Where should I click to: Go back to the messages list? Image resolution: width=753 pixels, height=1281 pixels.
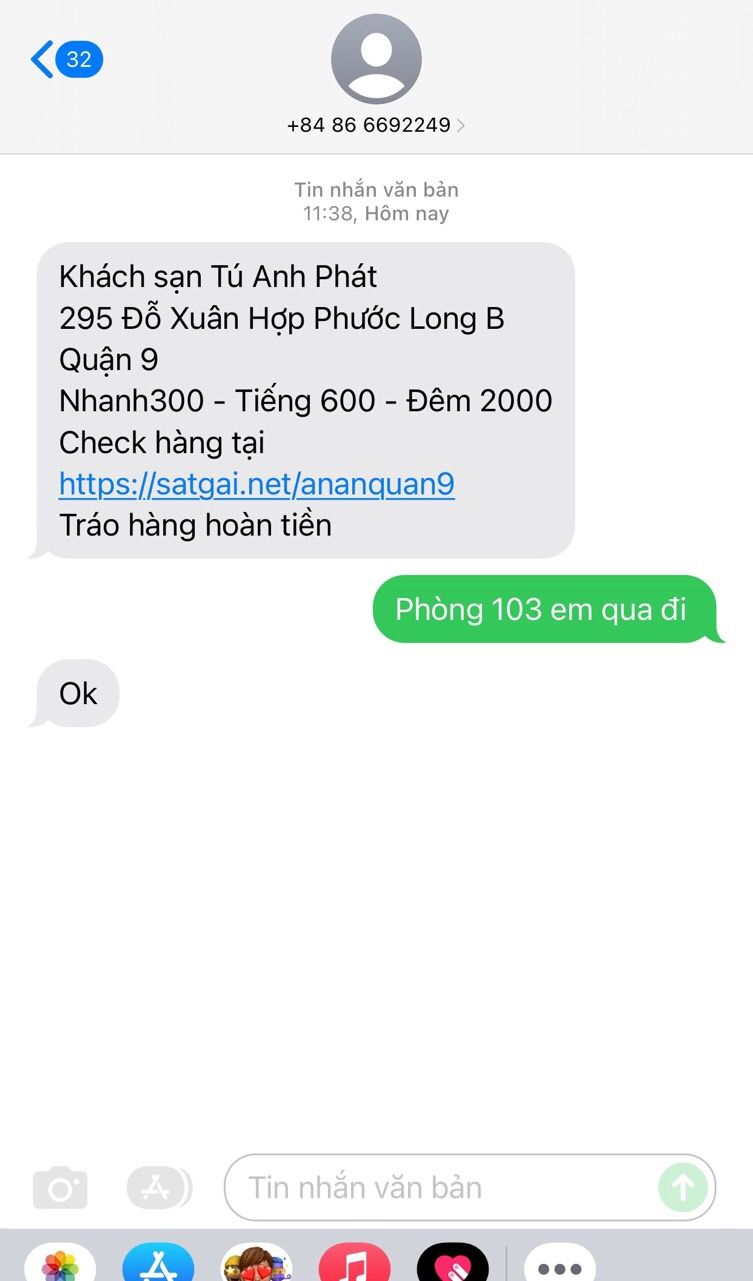pyautogui.click(x=66, y=59)
